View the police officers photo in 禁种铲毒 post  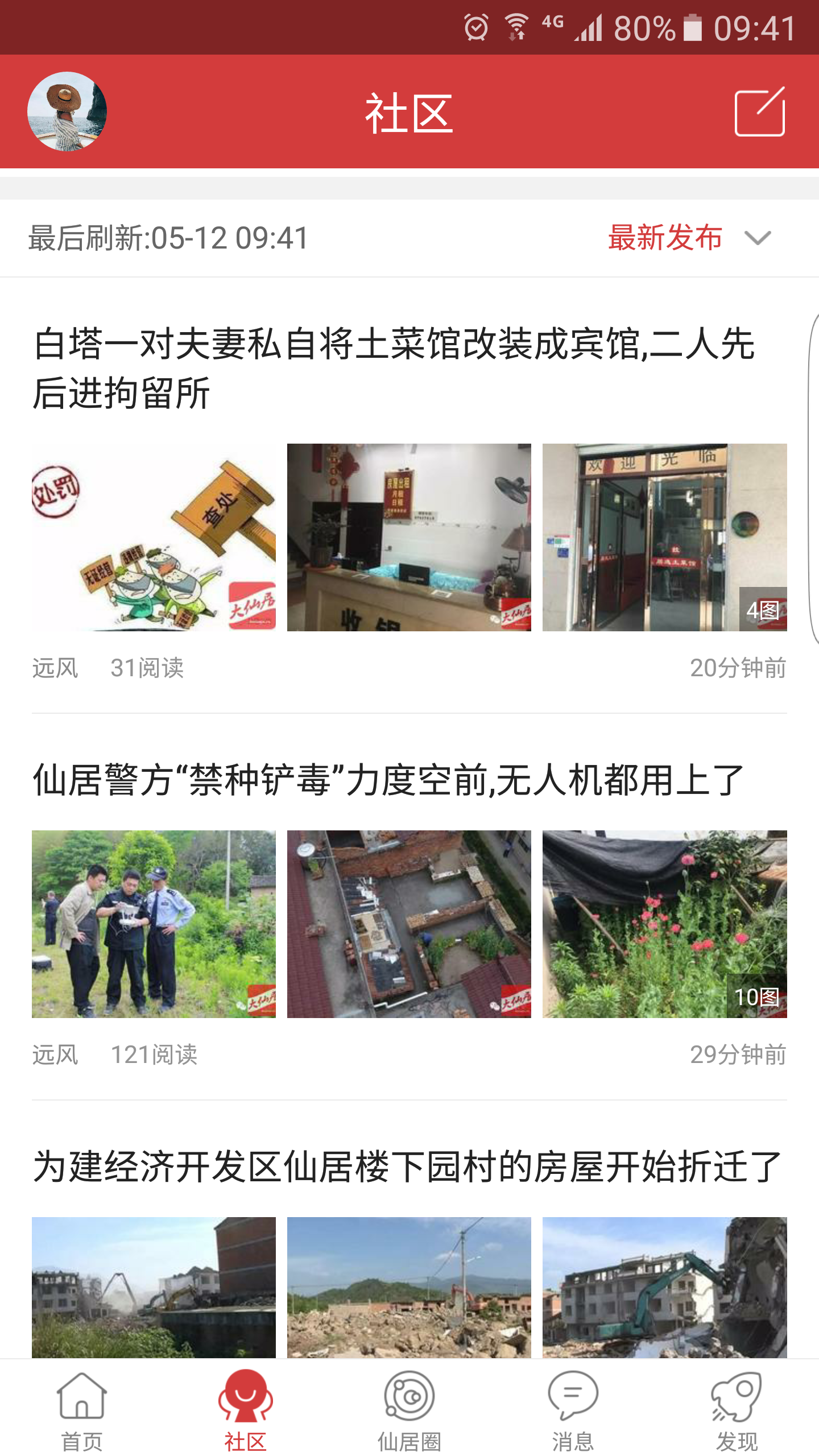154,924
